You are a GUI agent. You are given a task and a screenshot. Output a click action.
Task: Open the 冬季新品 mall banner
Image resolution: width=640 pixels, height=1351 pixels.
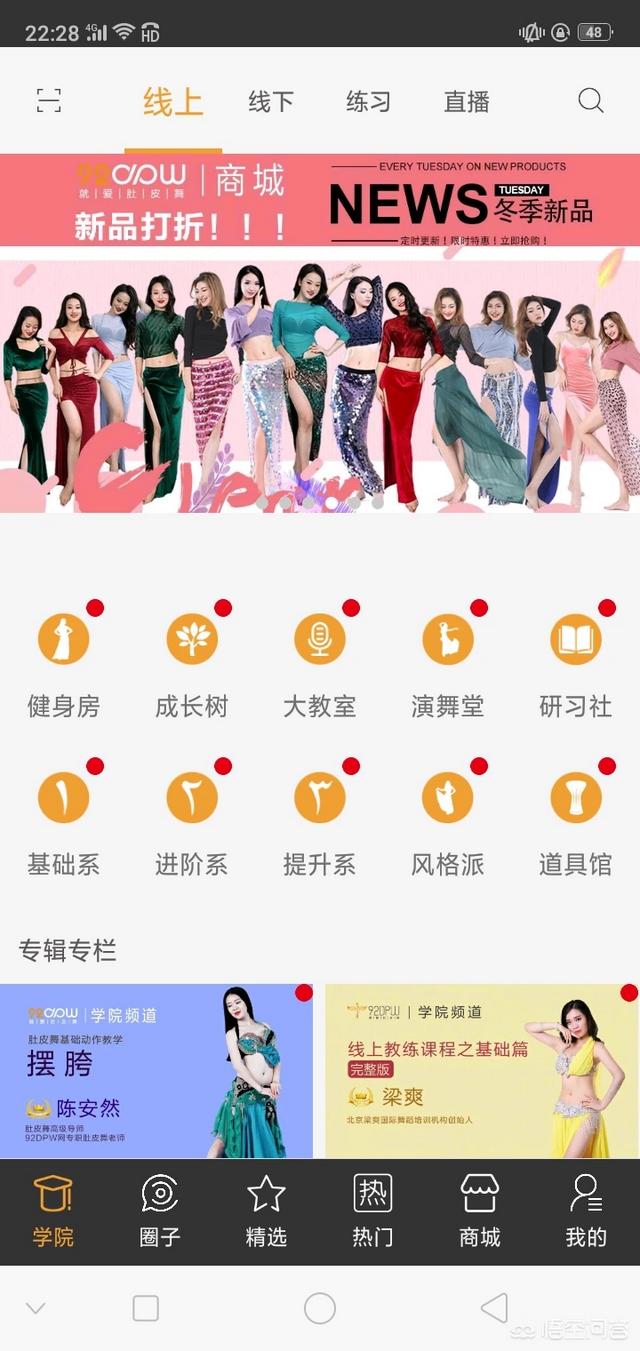point(320,200)
